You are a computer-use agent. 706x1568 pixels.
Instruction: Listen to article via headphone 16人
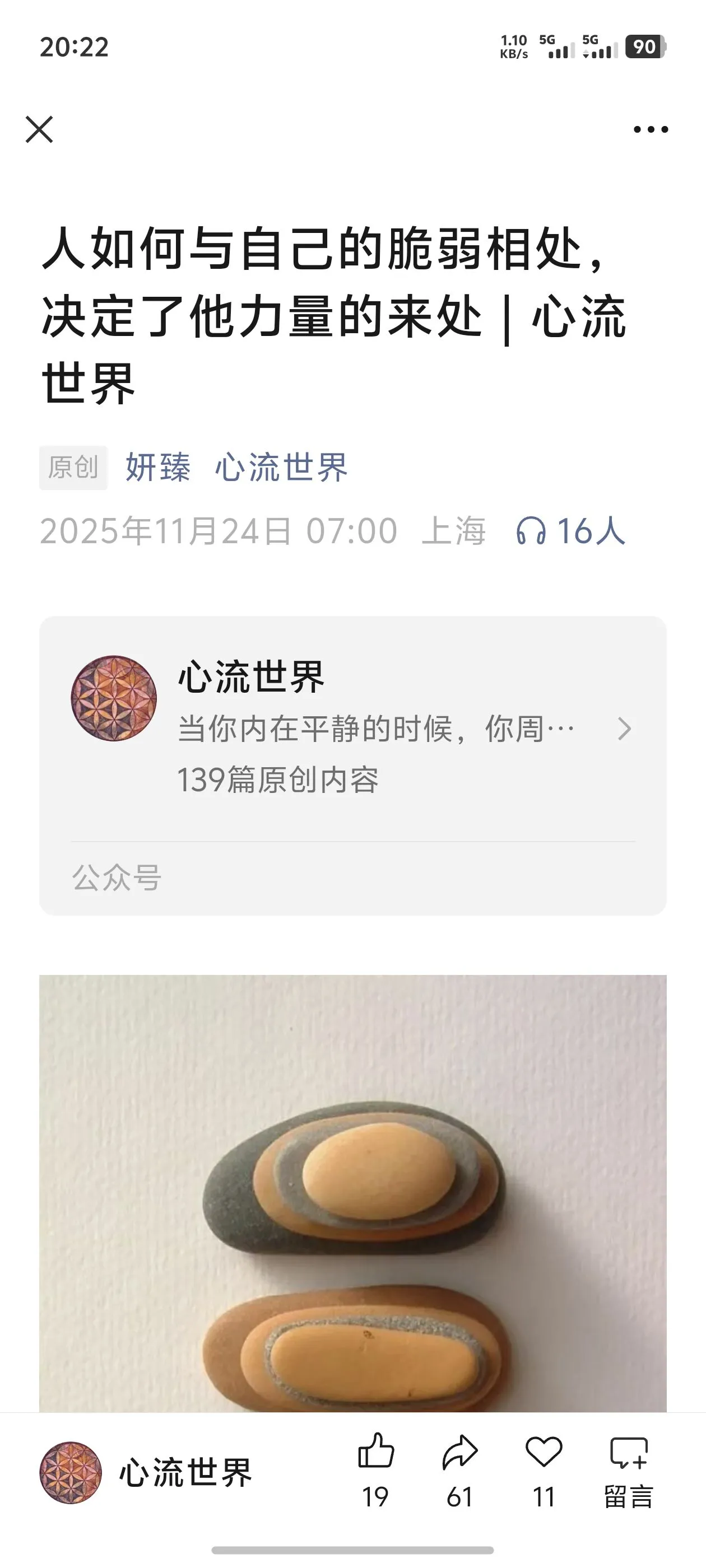pyautogui.click(x=571, y=531)
